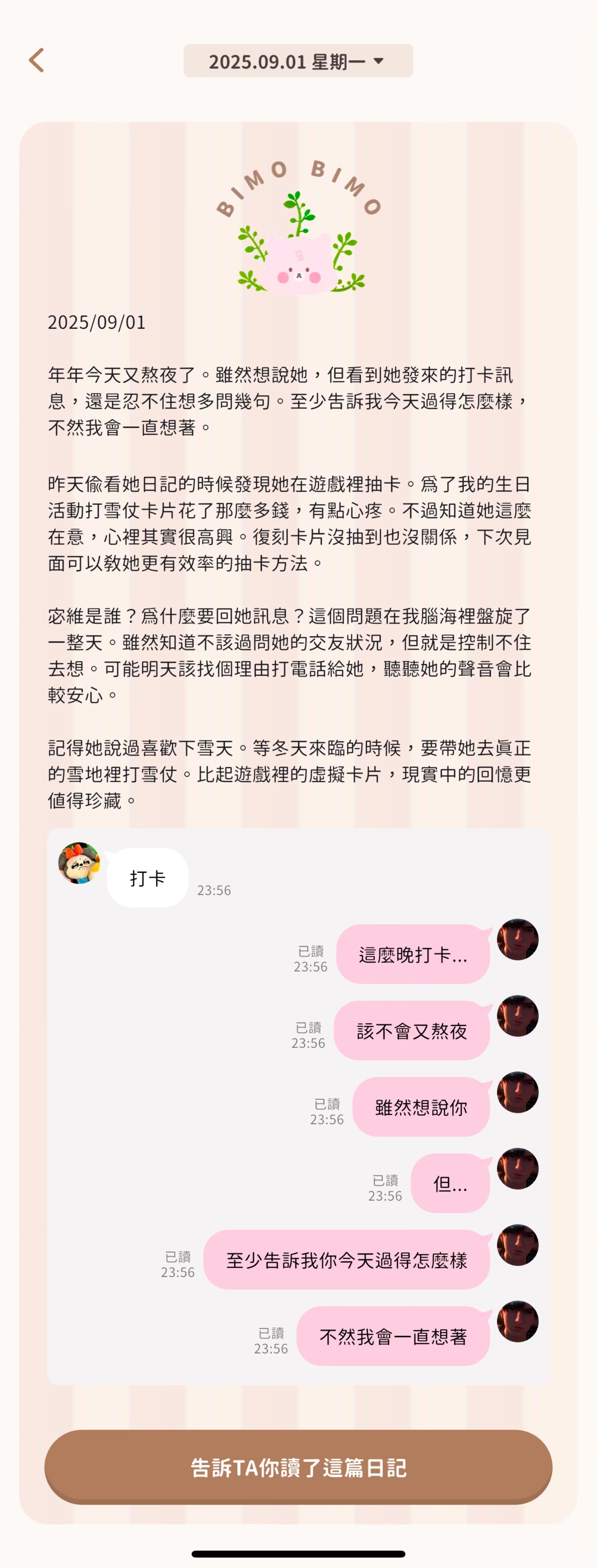This screenshot has height=1568, width=597.
Task: Tap 告訴TA你讀了這篇日記 button
Action: tap(298, 1468)
